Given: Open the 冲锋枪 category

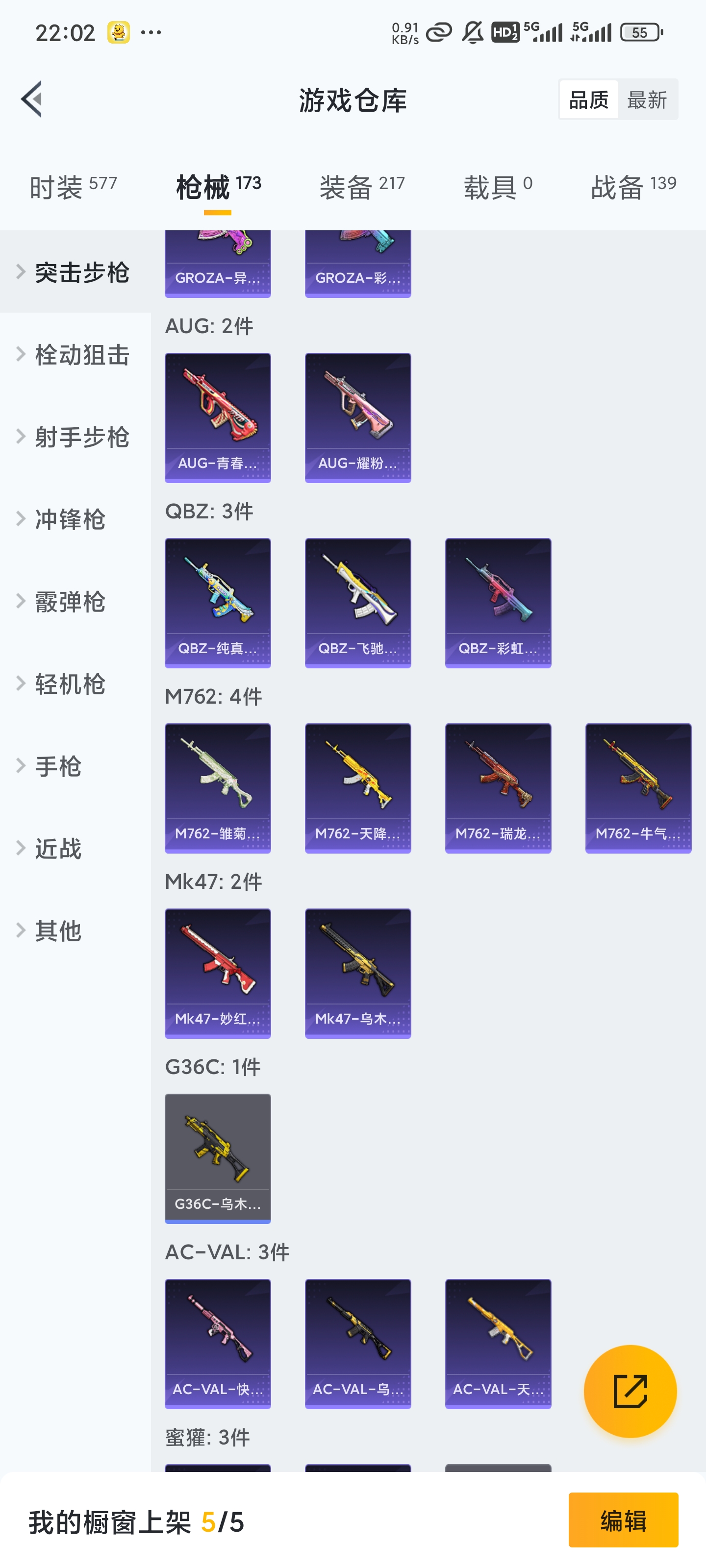Looking at the screenshot, I should click(70, 518).
